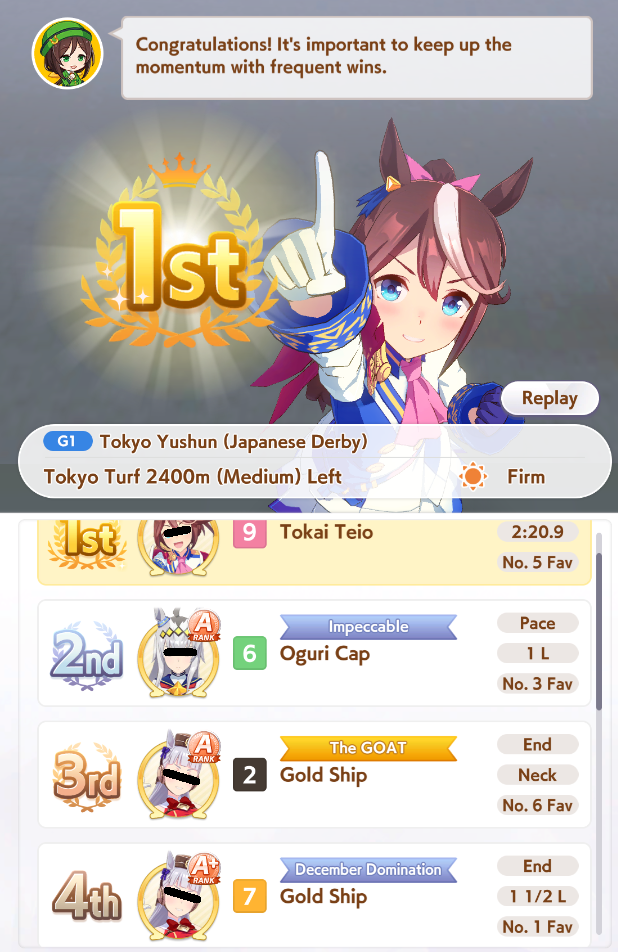
Task: Tap the Replay button
Action: tap(549, 398)
